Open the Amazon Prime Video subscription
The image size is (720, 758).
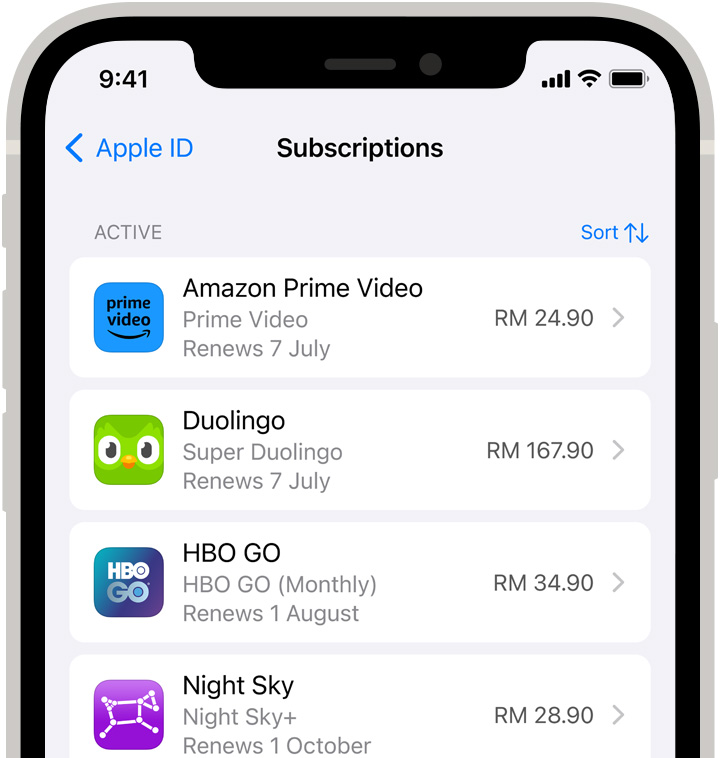click(360, 318)
